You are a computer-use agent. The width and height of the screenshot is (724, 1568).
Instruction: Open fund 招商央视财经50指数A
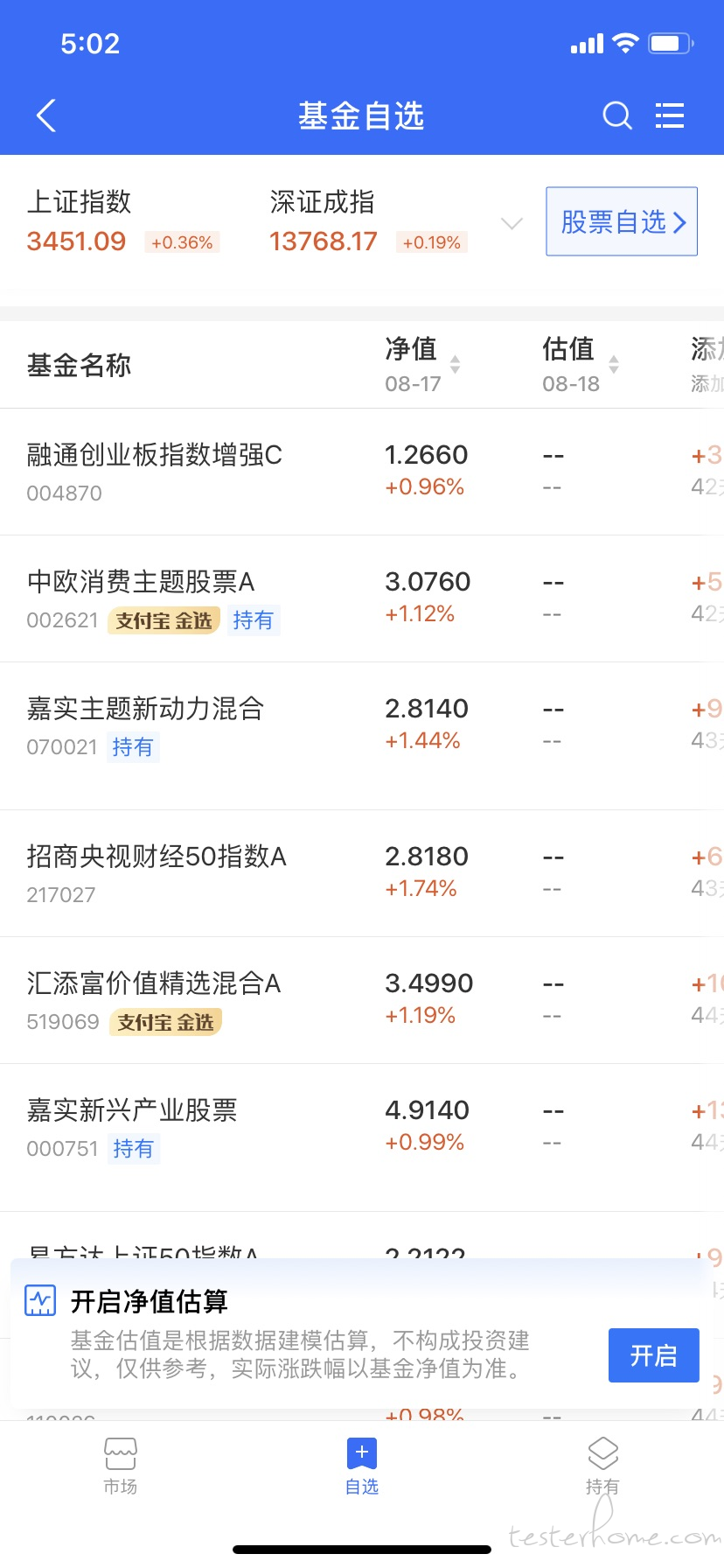coord(362,873)
